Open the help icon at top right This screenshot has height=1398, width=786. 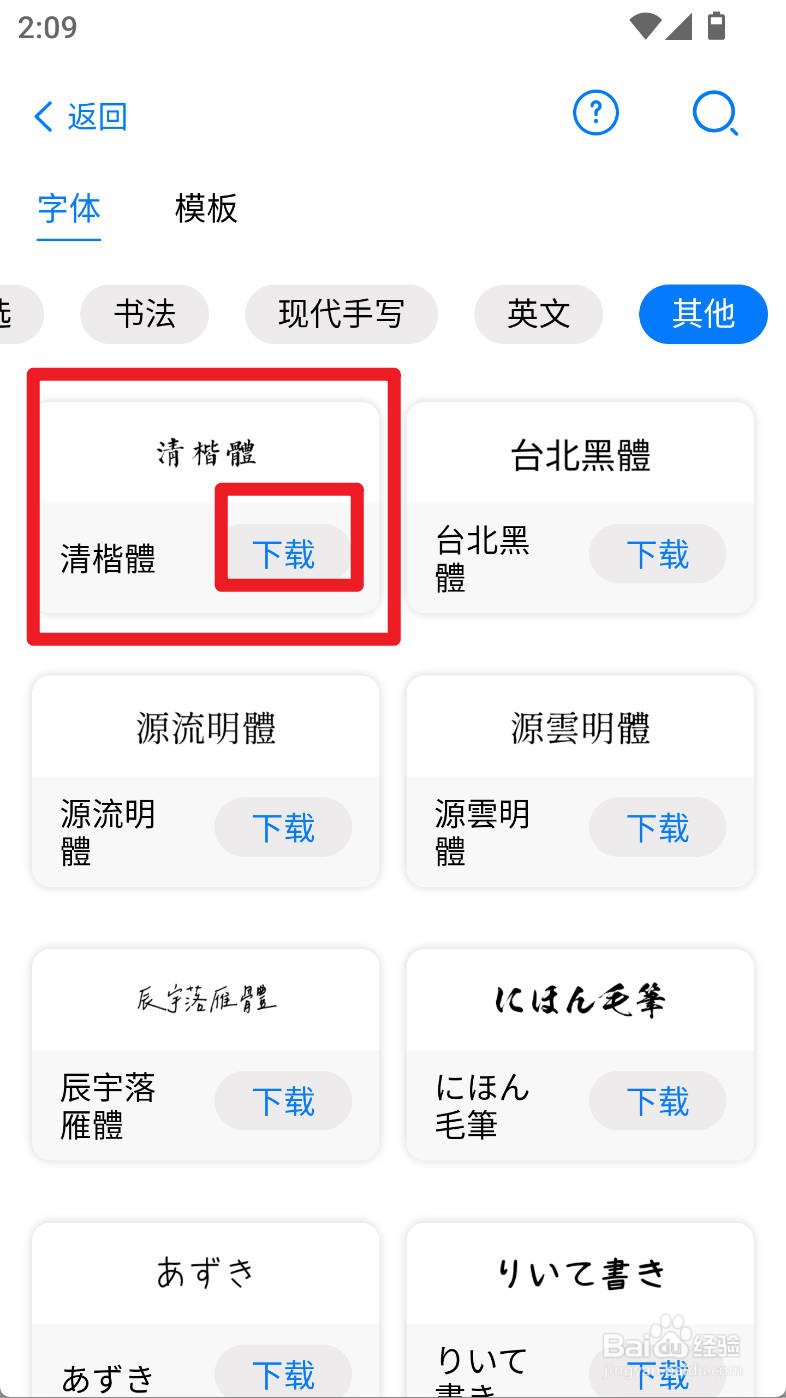point(595,113)
